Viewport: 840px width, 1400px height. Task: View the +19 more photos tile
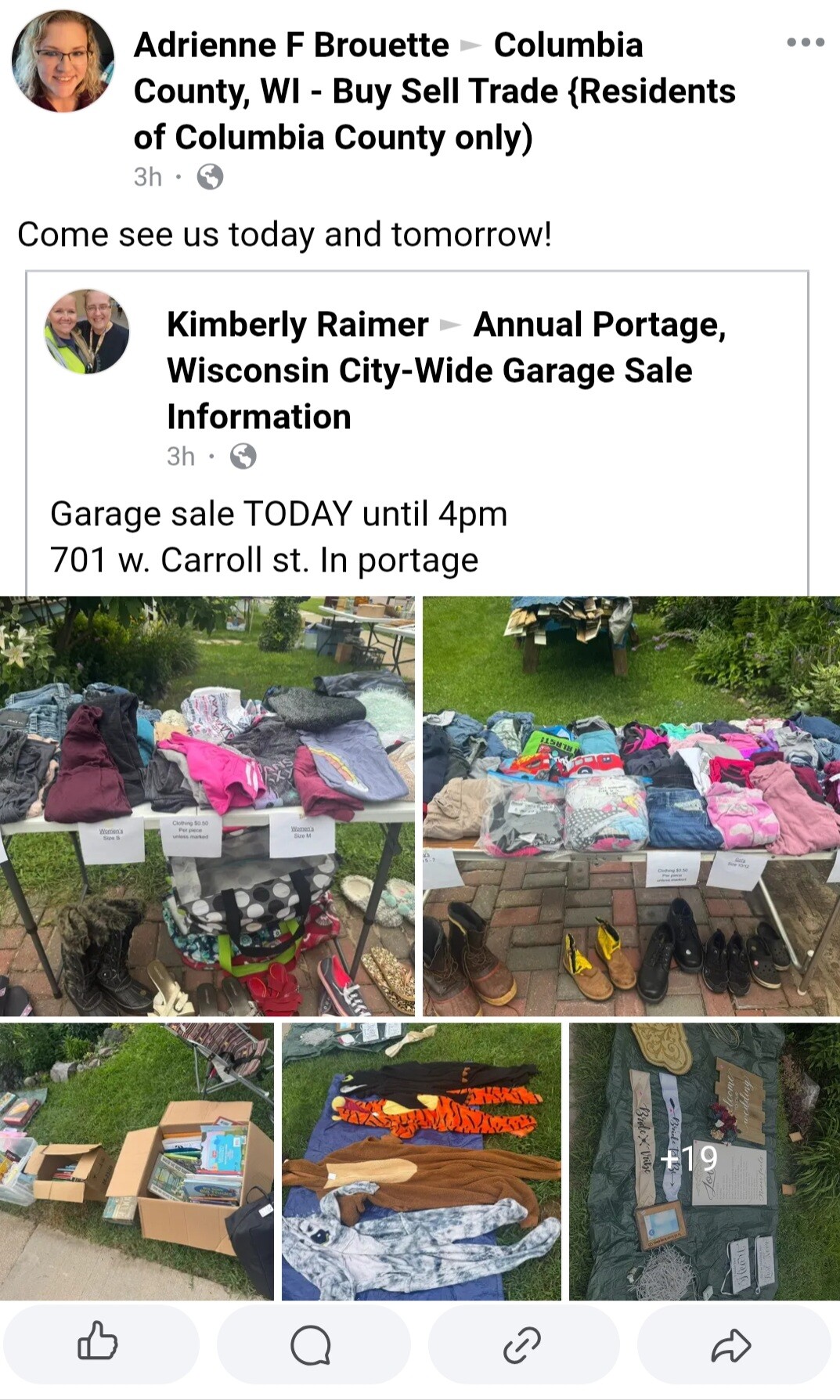pos(705,1161)
